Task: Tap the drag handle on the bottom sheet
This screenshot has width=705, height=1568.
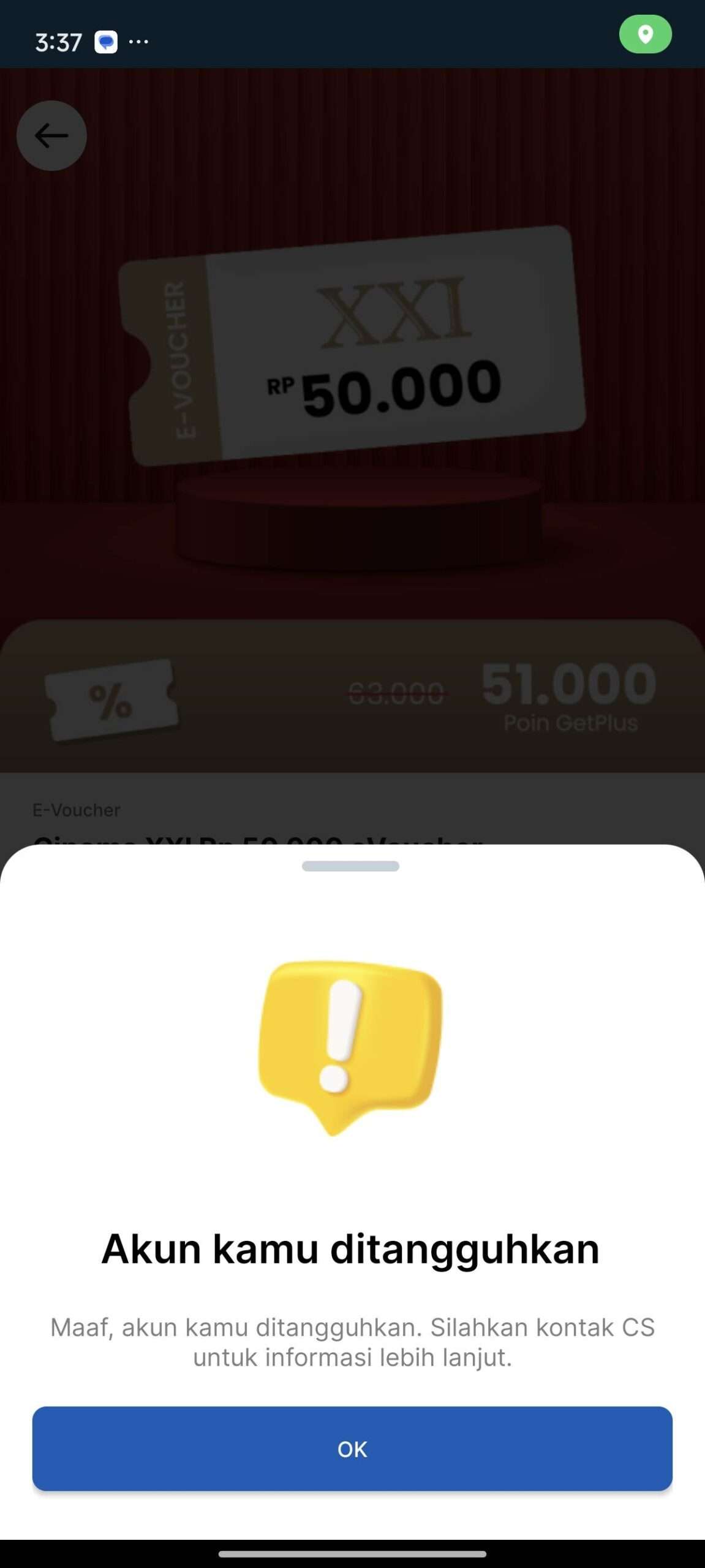Action: click(x=350, y=865)
